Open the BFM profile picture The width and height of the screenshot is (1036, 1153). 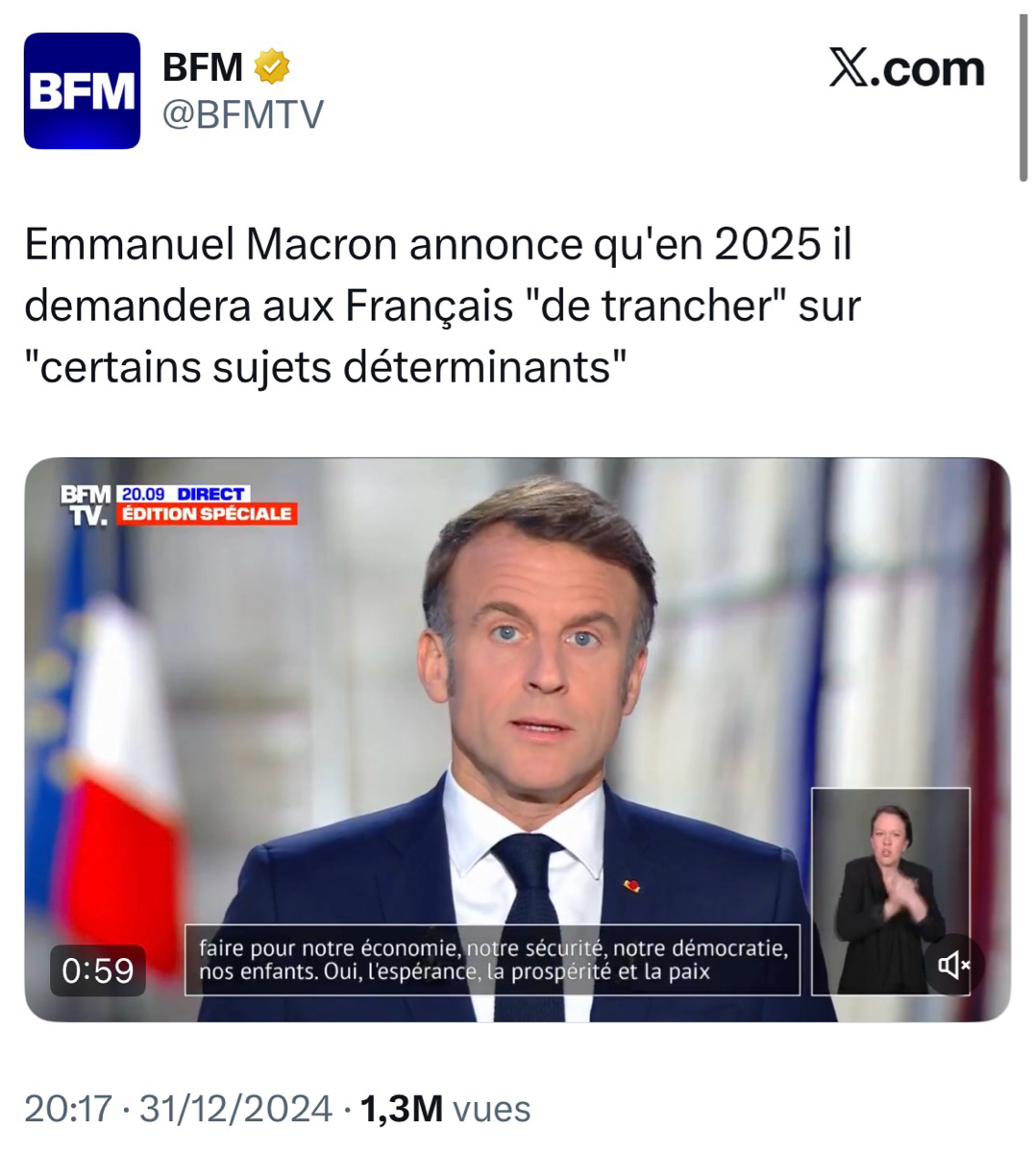pos(82,91)
